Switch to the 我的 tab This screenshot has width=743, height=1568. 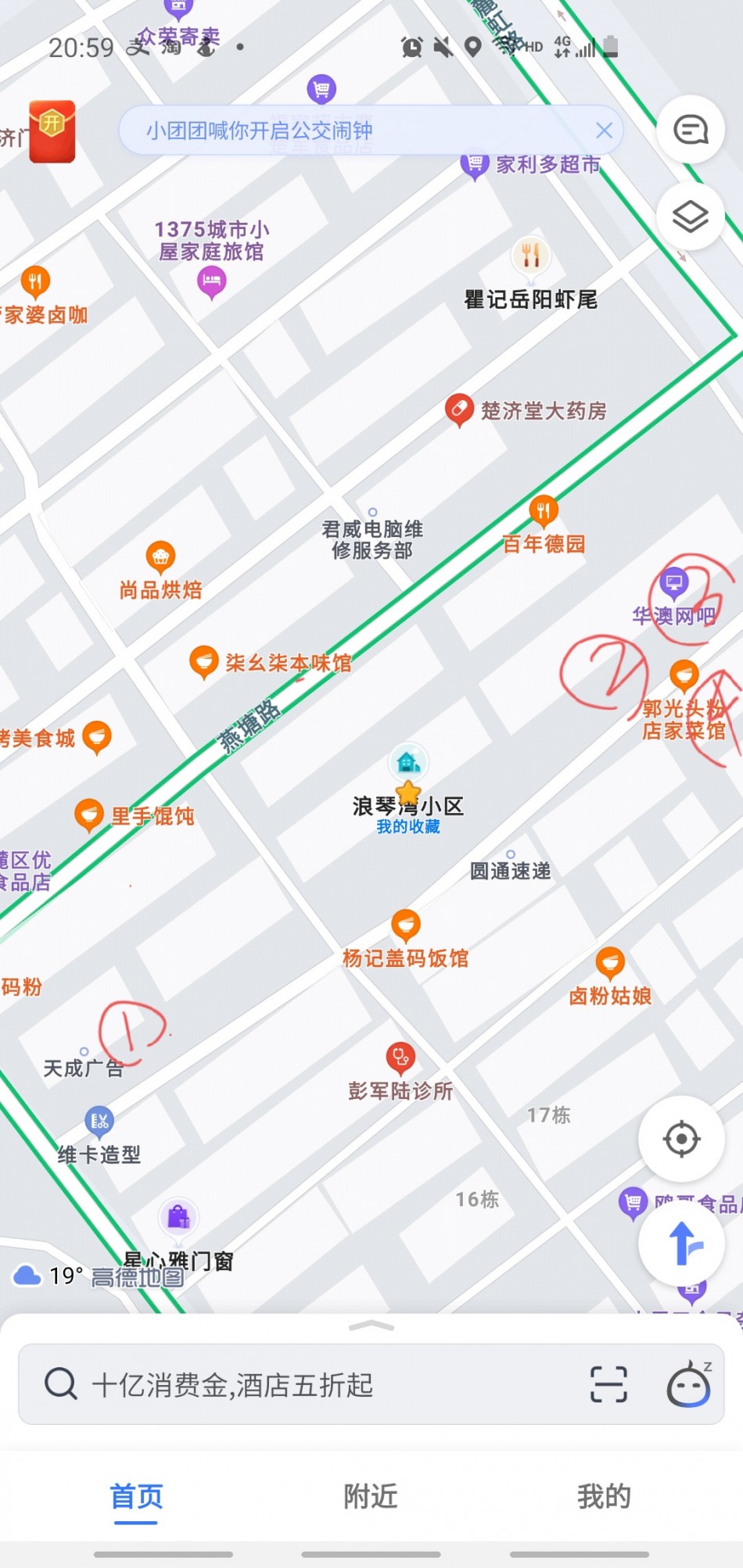pyautogui.click(x=604, y=1496)
